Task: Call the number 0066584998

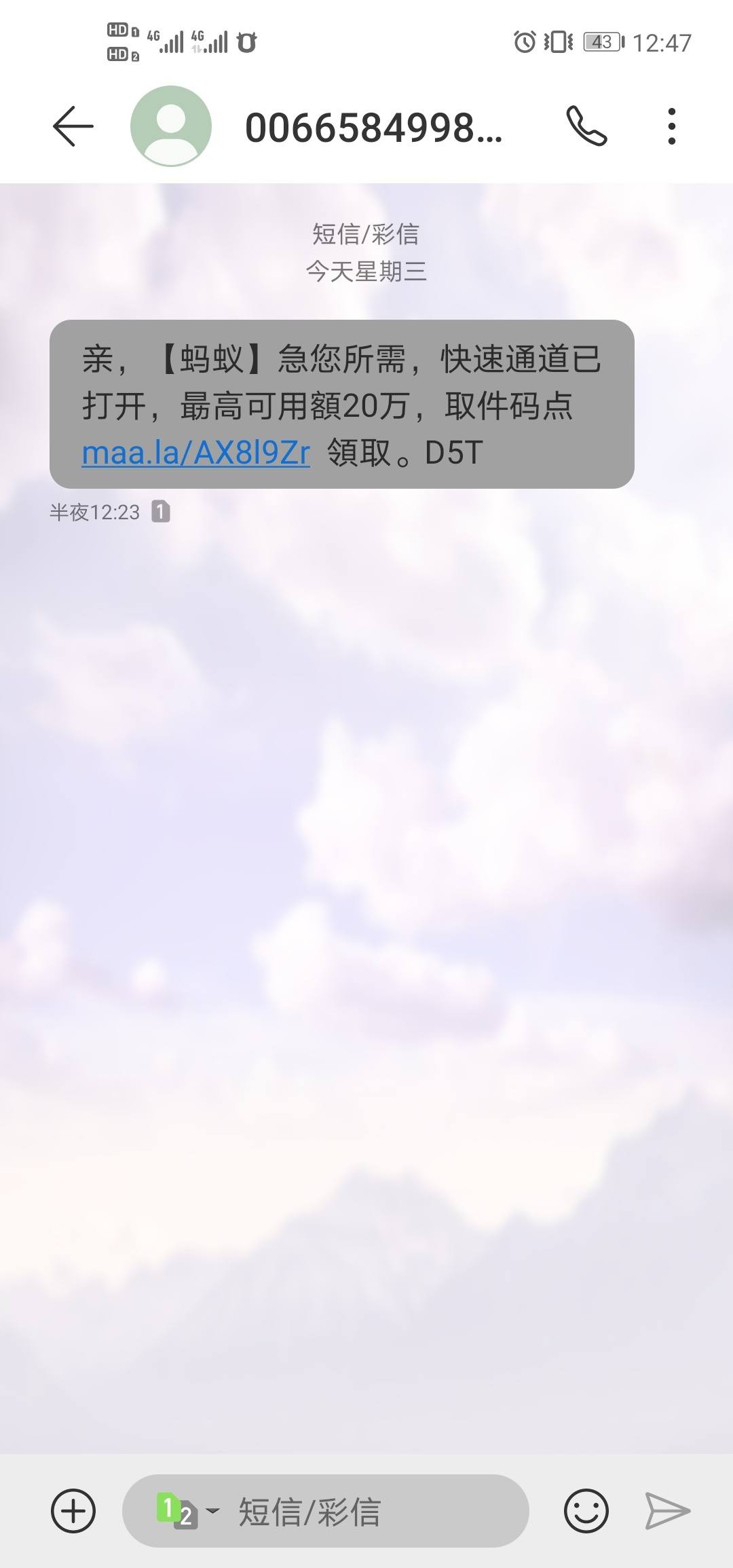Action: (x=586, y=126)
